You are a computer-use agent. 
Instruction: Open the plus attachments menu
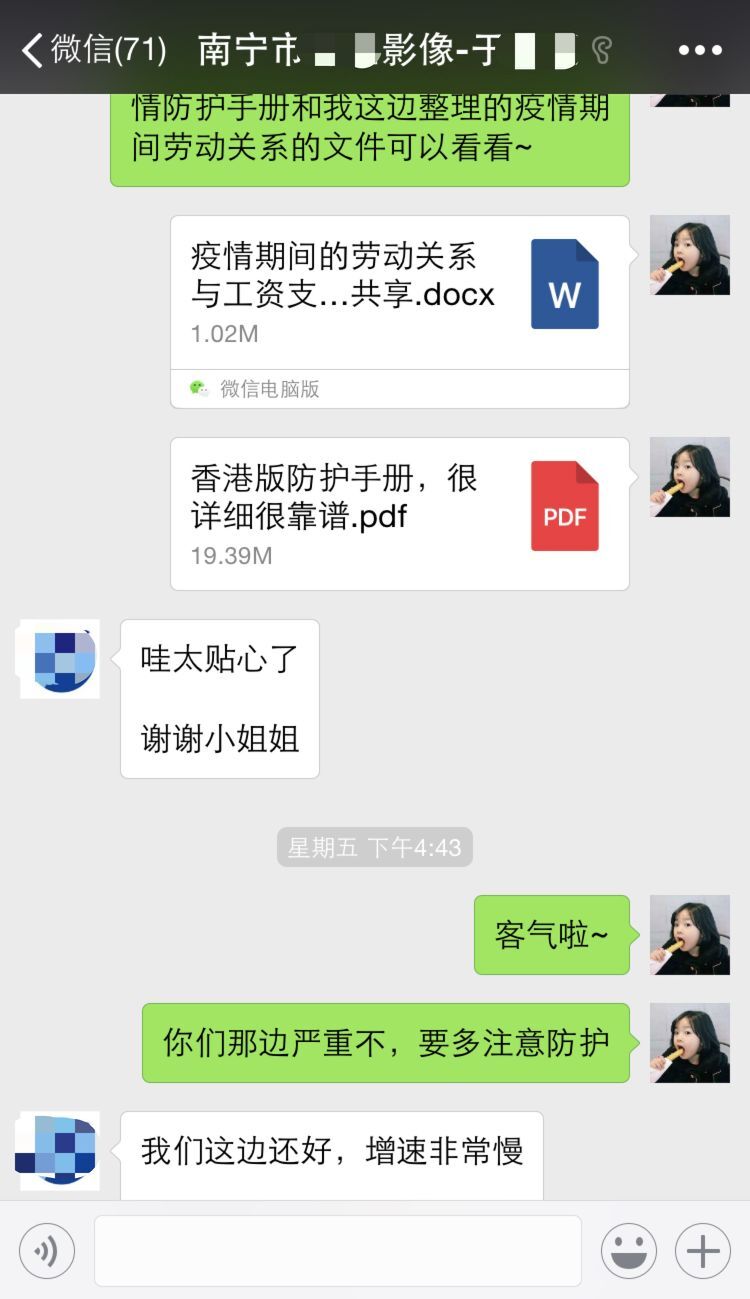coord(703,1250)
